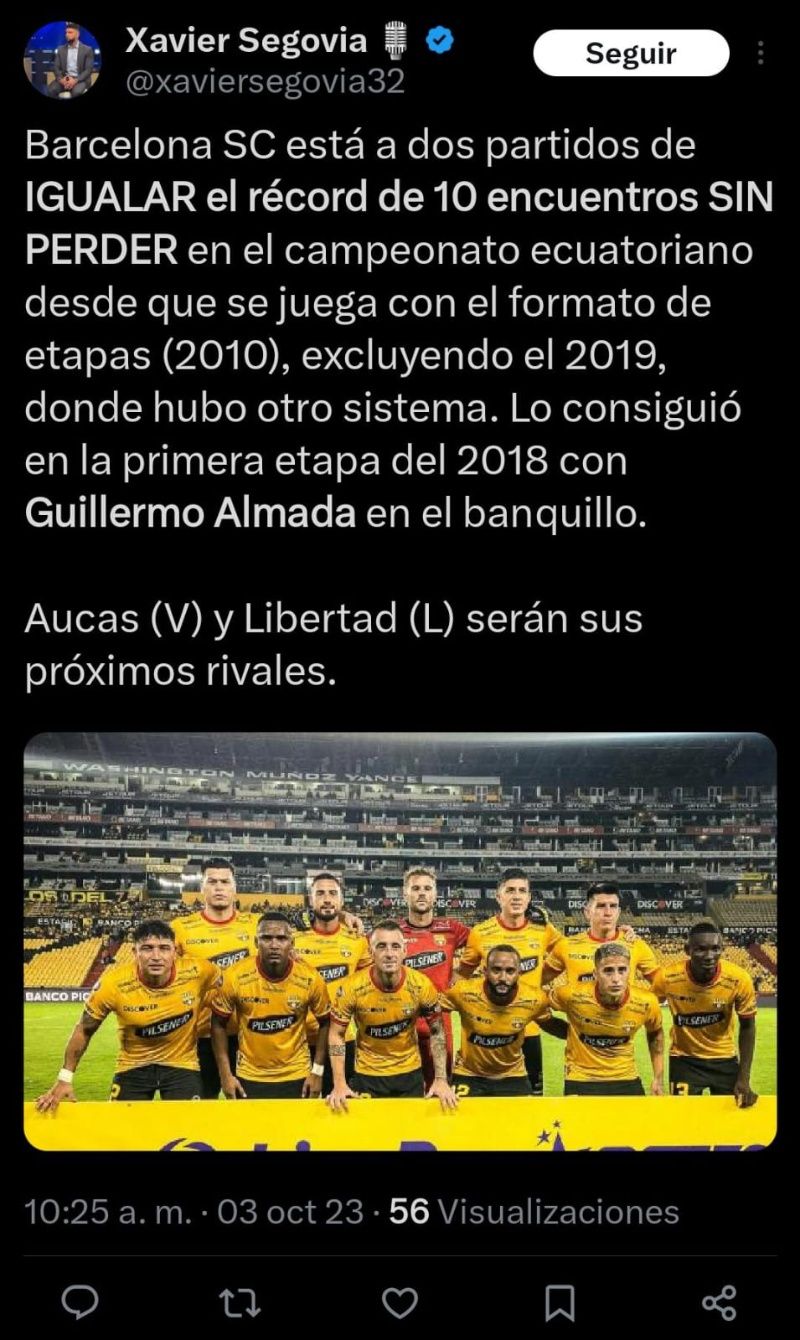Screen dimensions: 800x1340
Task: Like this tweet
Action: click(x=400, y=1301)
